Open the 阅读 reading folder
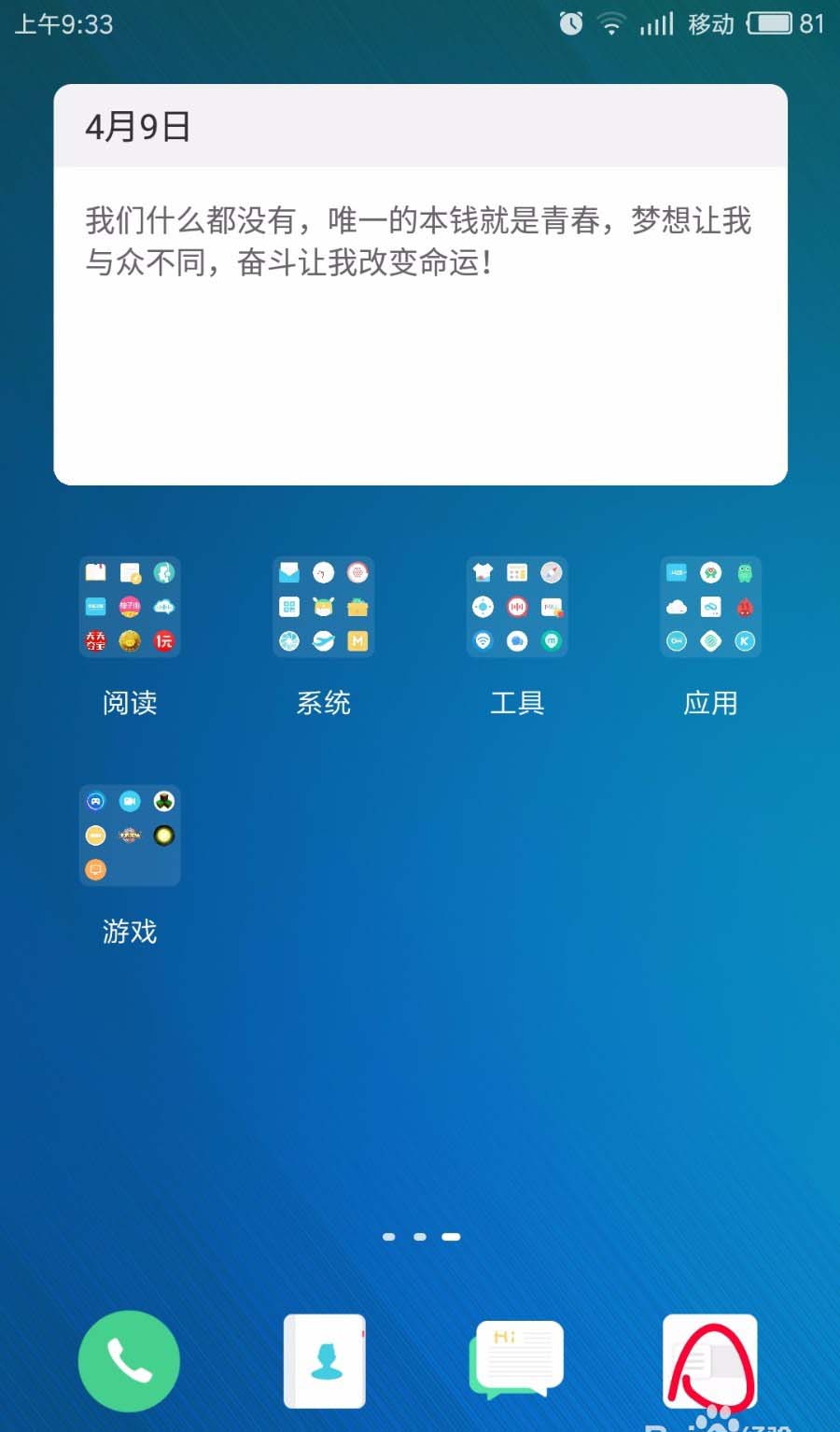 pyautogui.click(x=129, y=607)
